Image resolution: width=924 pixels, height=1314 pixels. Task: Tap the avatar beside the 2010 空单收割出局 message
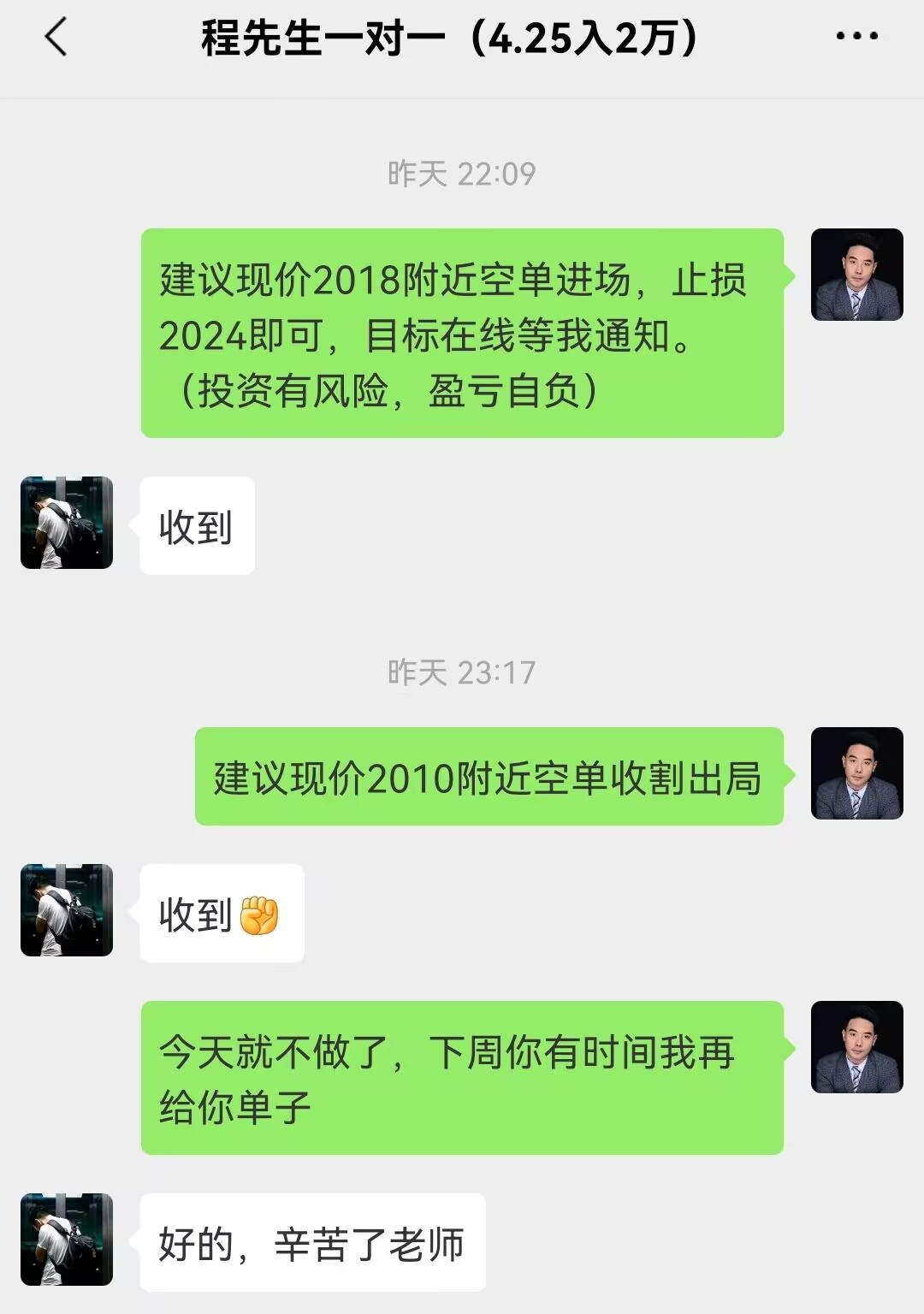856,773
